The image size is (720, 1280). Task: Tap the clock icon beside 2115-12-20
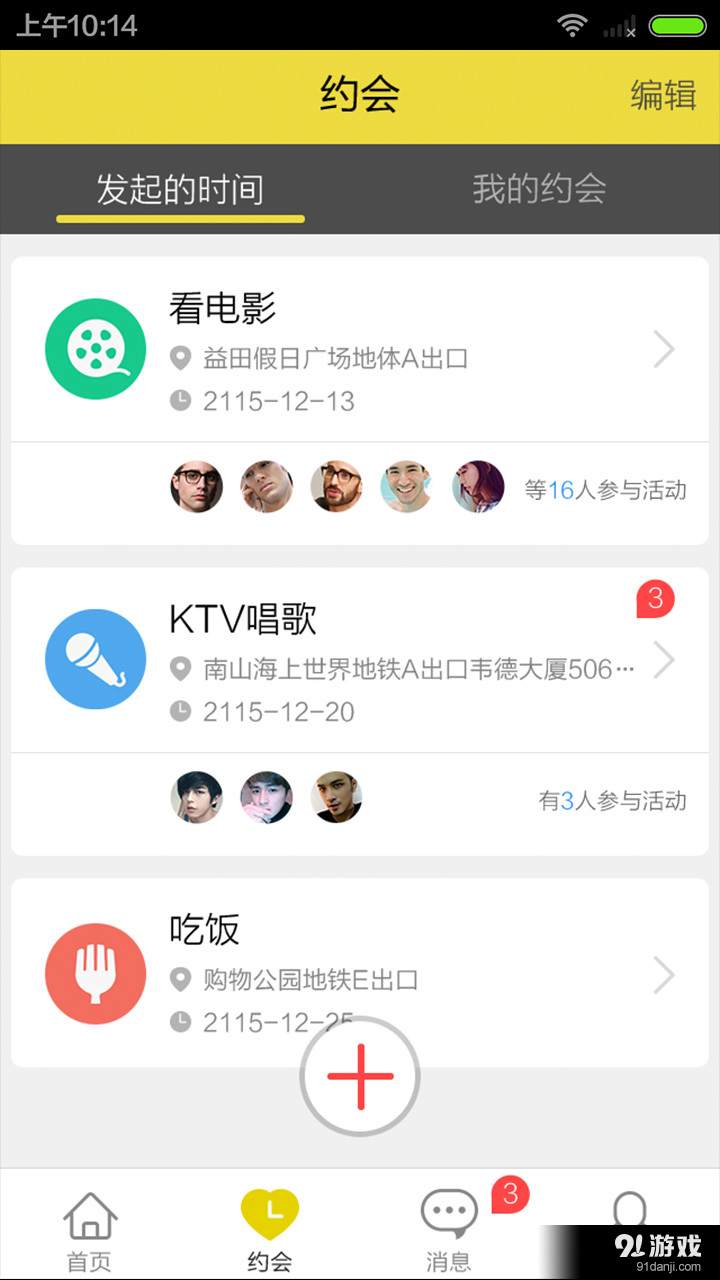pyautogui.click(x=181, y=711)
